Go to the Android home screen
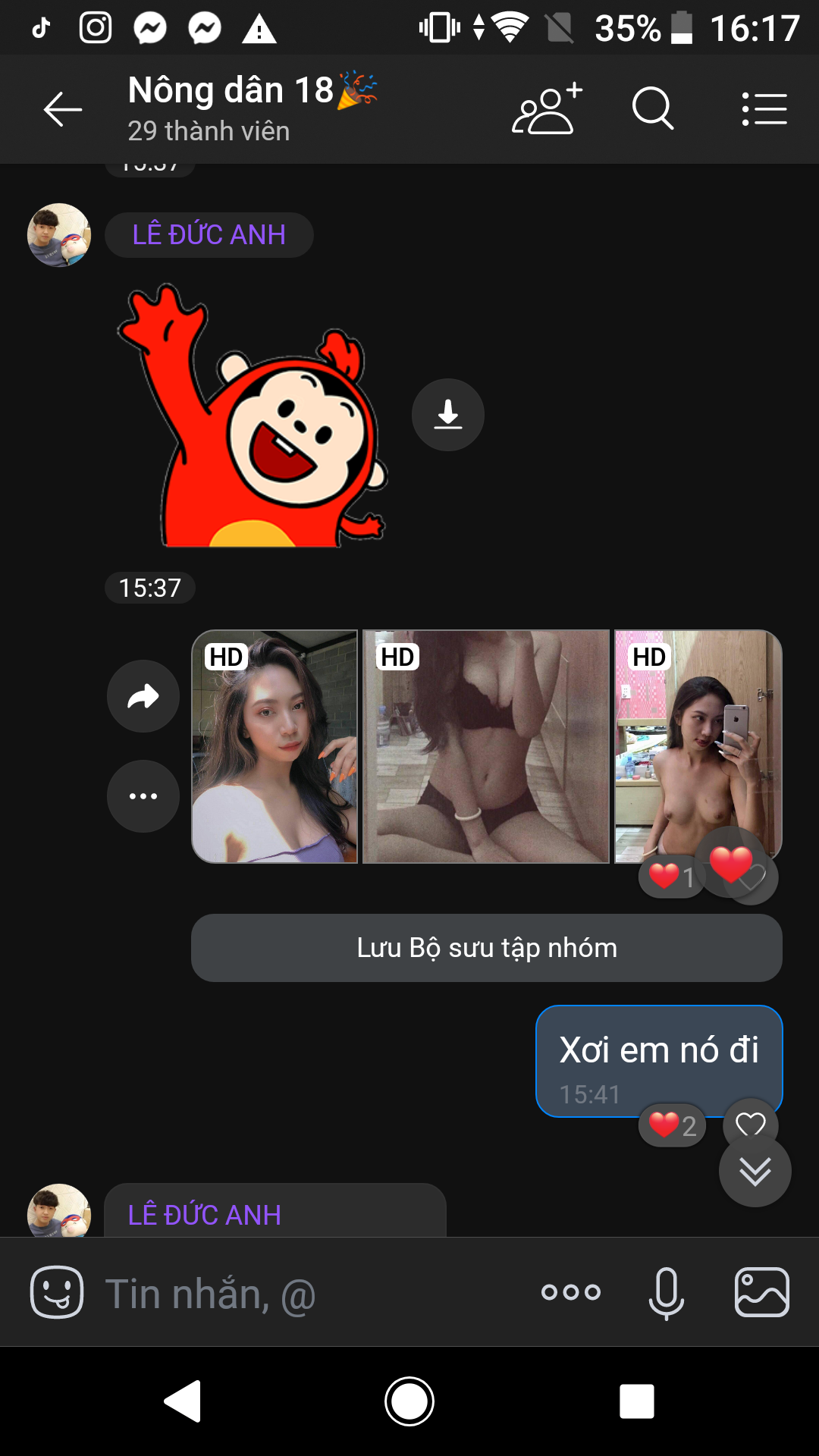Viewport: 819px width, 1456px height. pos(409,1401)
